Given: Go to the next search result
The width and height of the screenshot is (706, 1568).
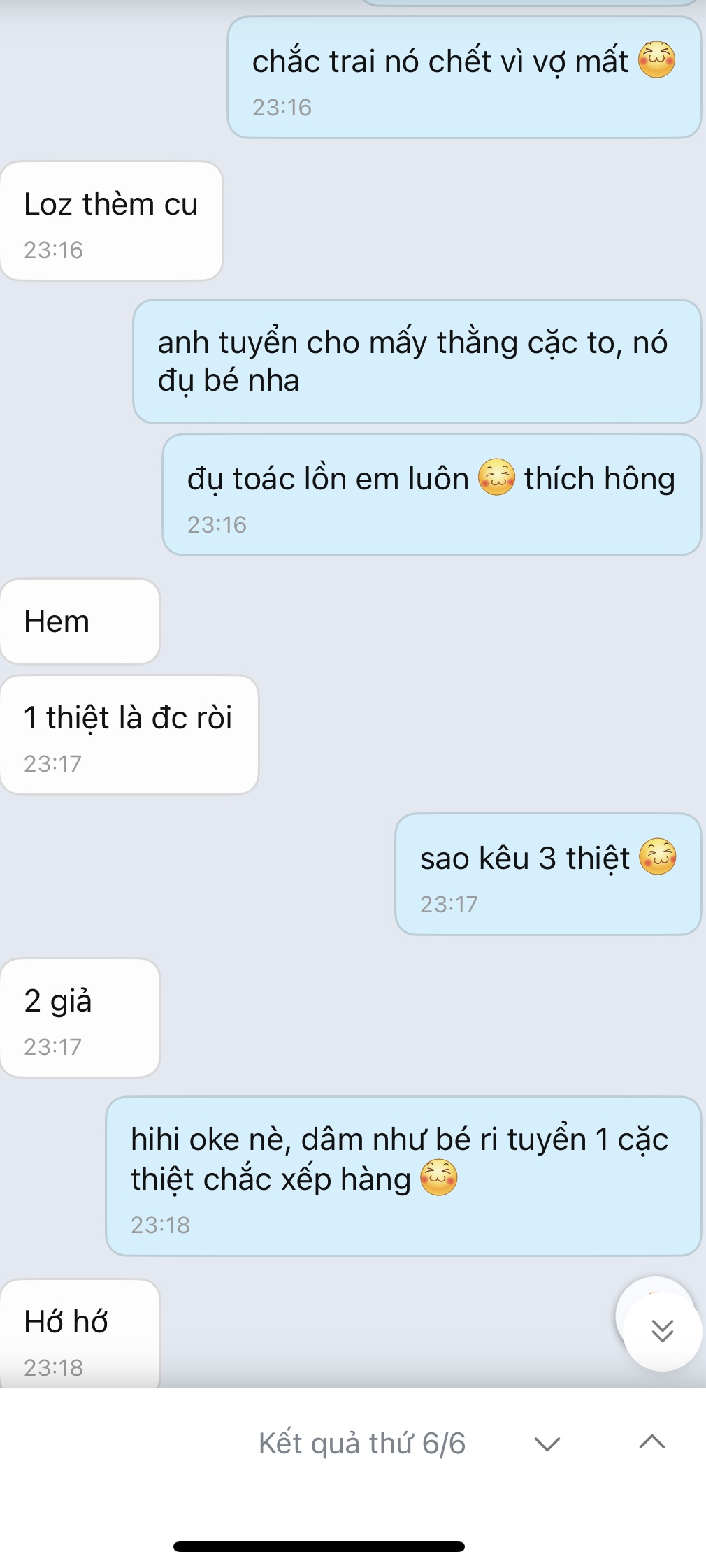Looking at the screenshot, I should click(x=547, y=1444).
